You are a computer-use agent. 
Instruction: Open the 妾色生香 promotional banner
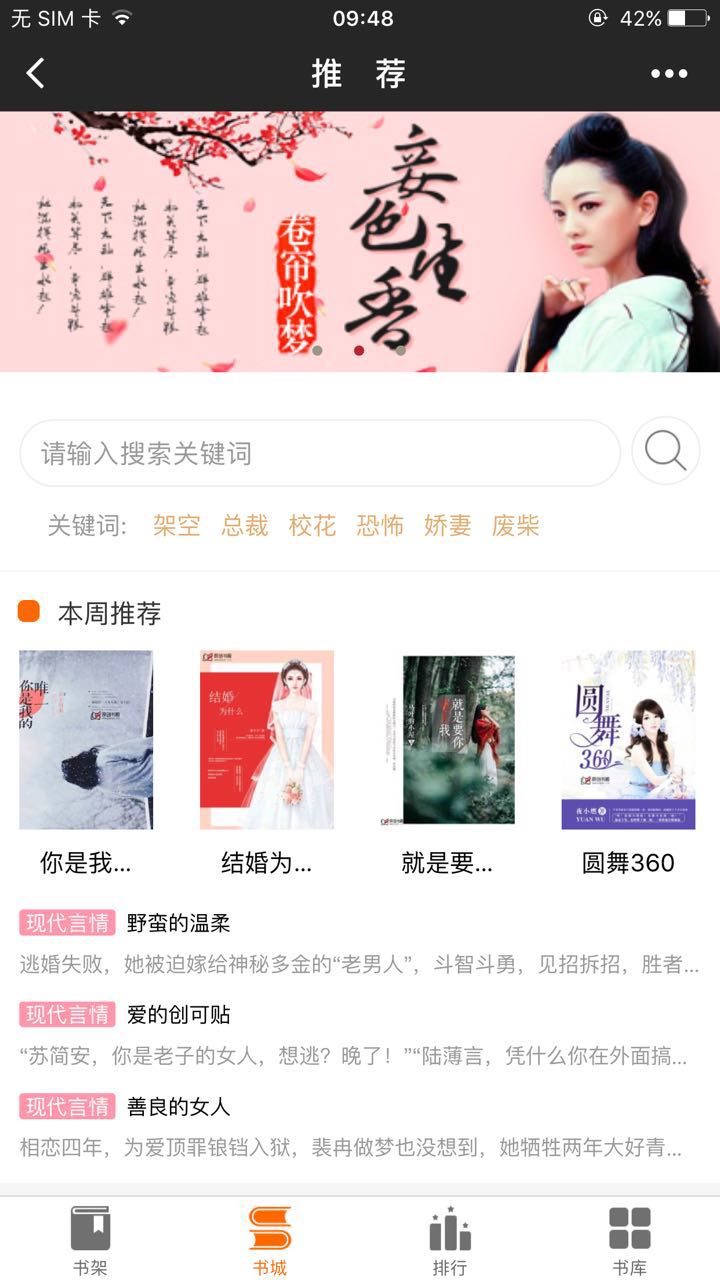pyautogui.click(x=360, y=241)
